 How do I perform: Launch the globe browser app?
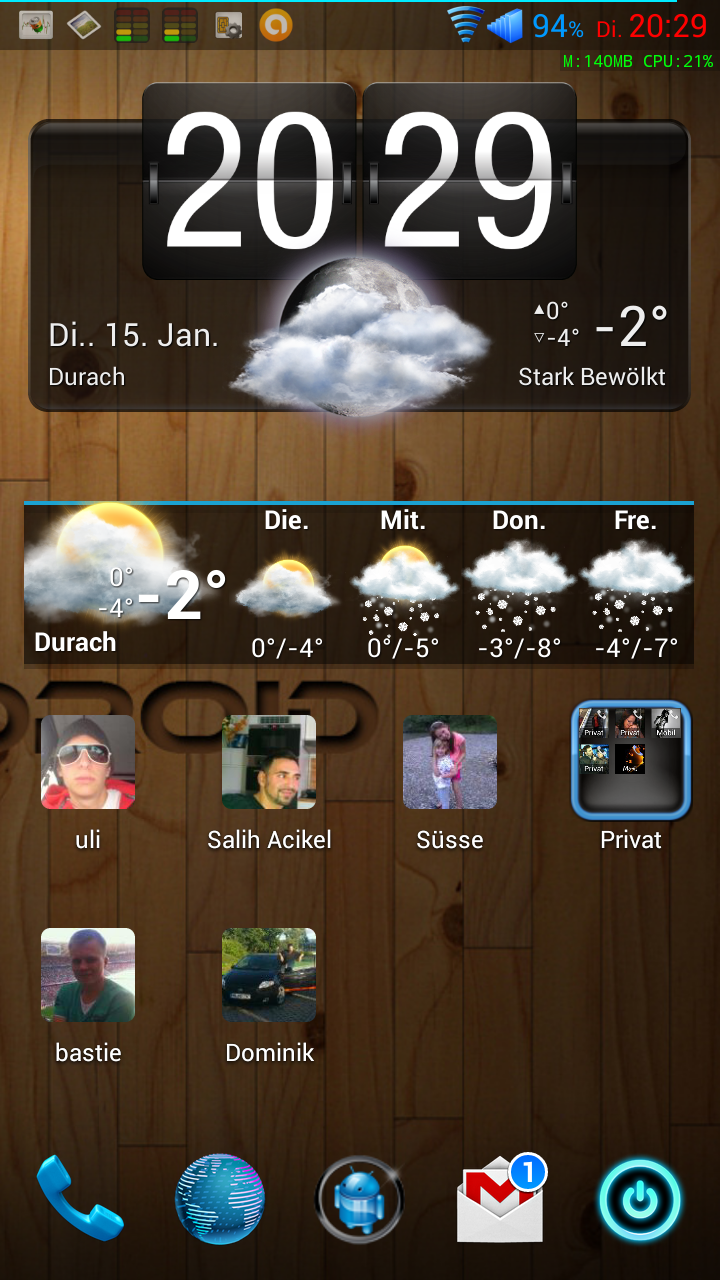220,1199
